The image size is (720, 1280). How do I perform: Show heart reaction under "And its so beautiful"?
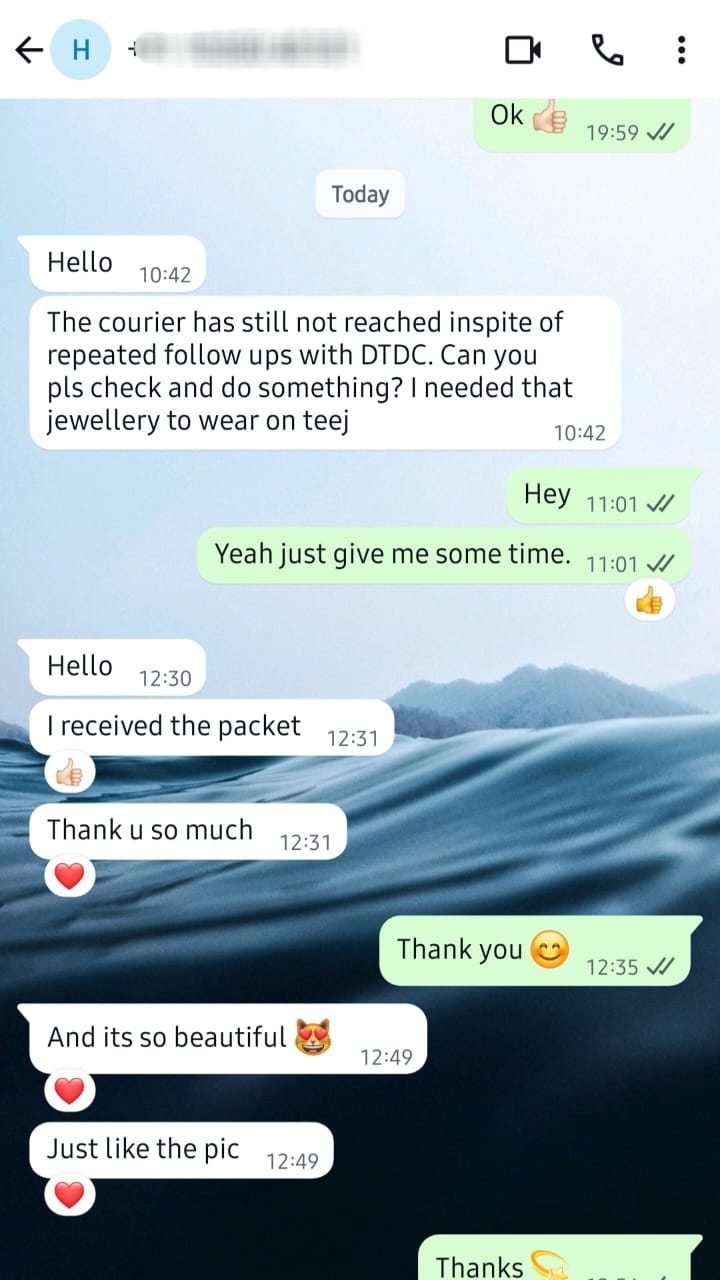[70, 1091]
